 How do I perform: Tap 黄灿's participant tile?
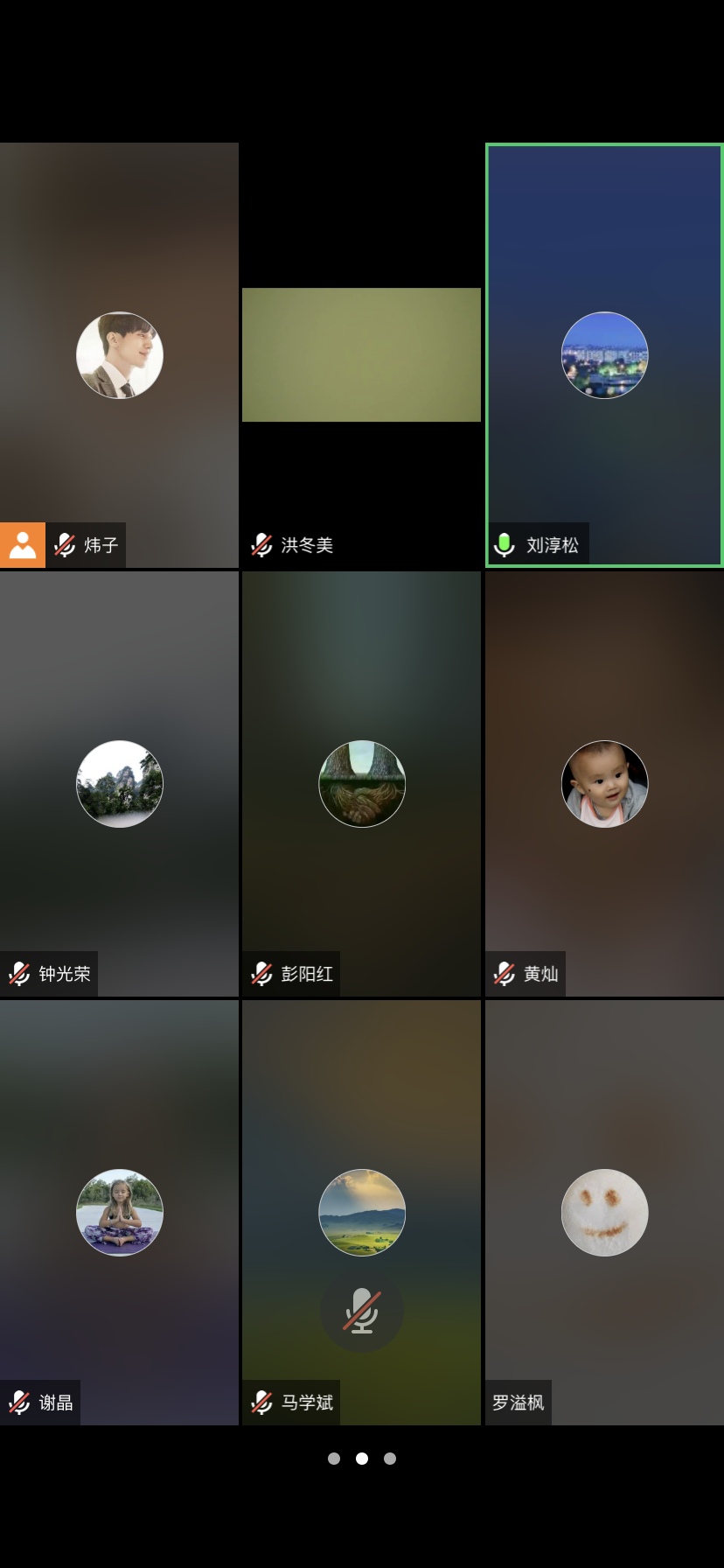[x=604, y=783]
